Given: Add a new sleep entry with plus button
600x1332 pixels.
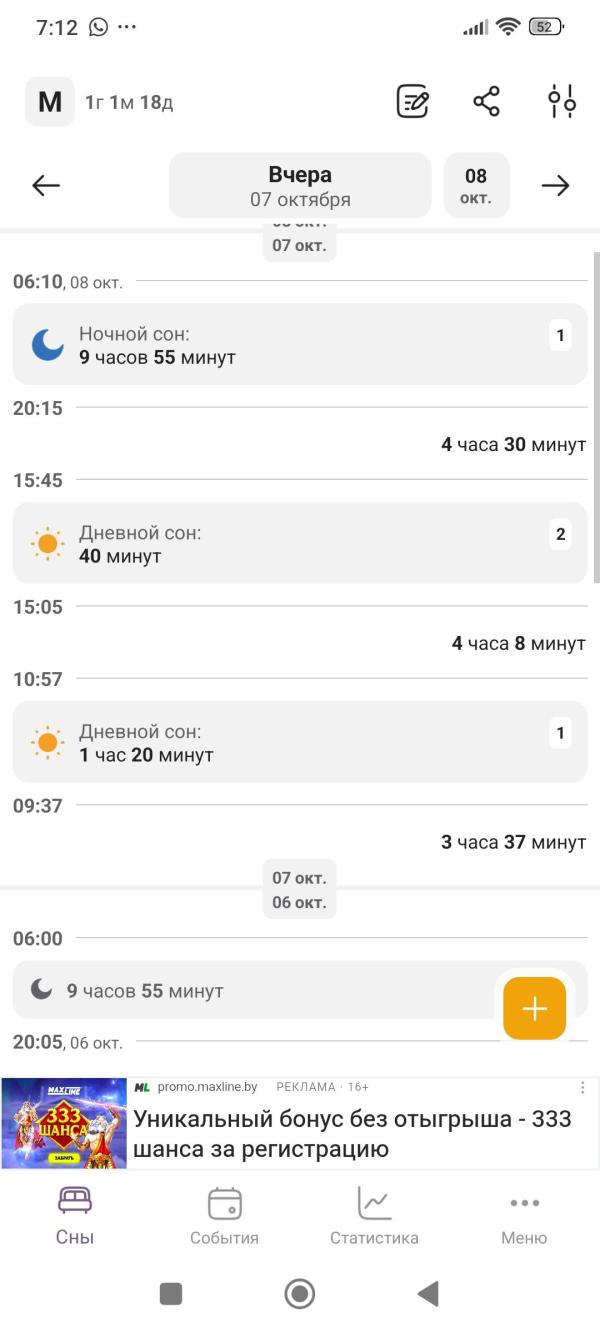Looking at the screenshot, I should [x=535, y=1008].
